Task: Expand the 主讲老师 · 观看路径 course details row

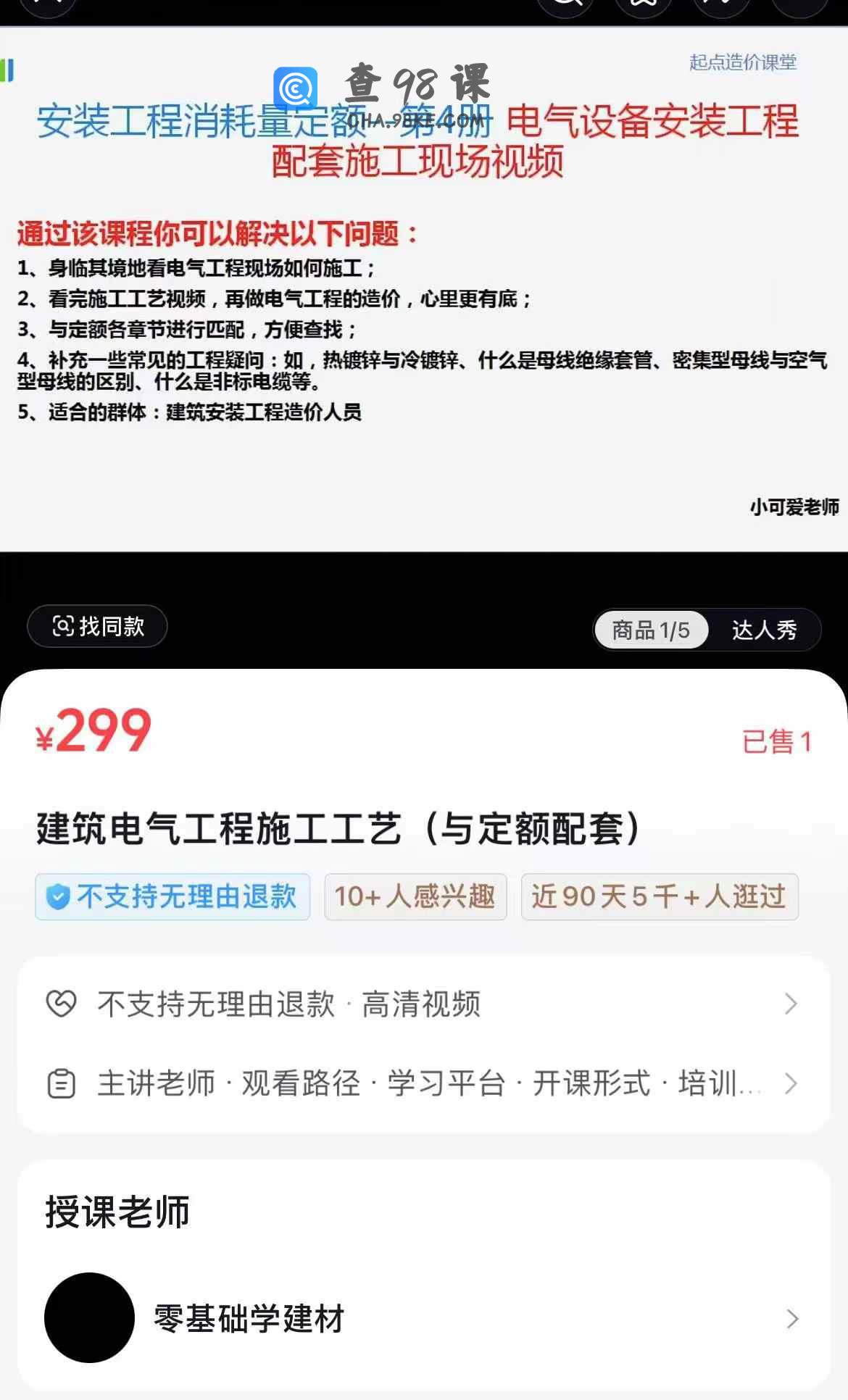Action: (423, 1084)
